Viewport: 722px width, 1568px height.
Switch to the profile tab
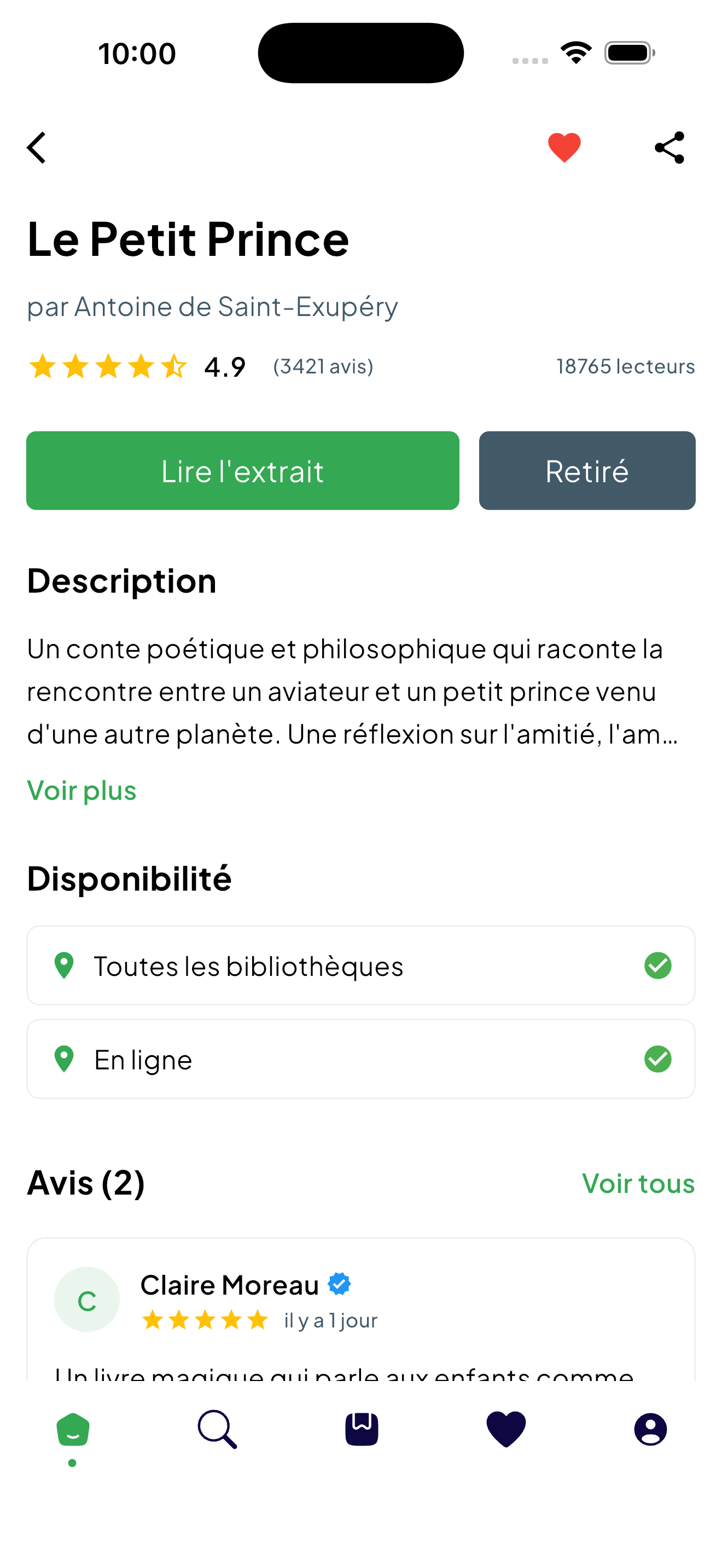coord(650,1429)
